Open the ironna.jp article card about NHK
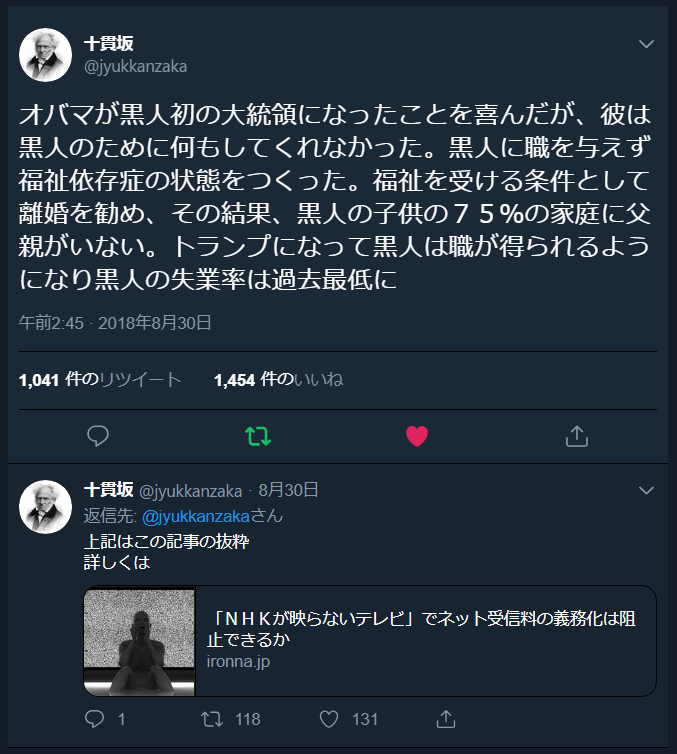The height and width of the screenshot is (754, 677). point(370,640)
